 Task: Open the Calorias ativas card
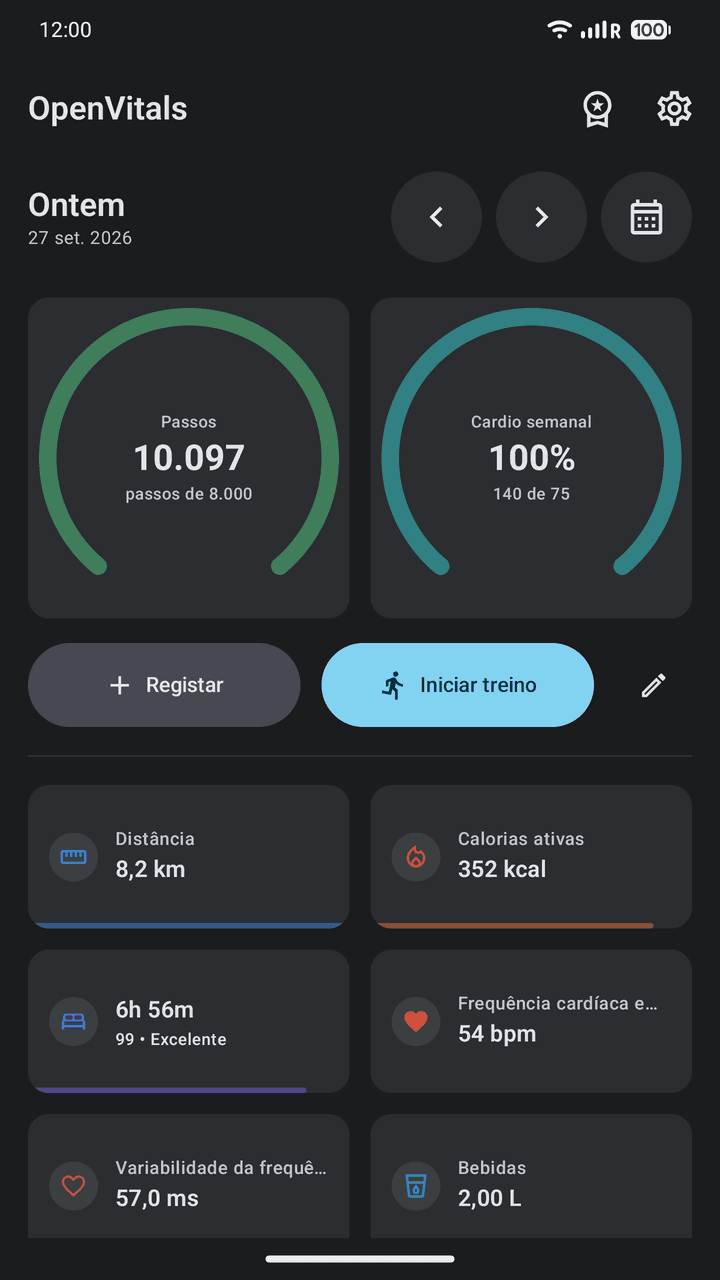click(531, 857)
